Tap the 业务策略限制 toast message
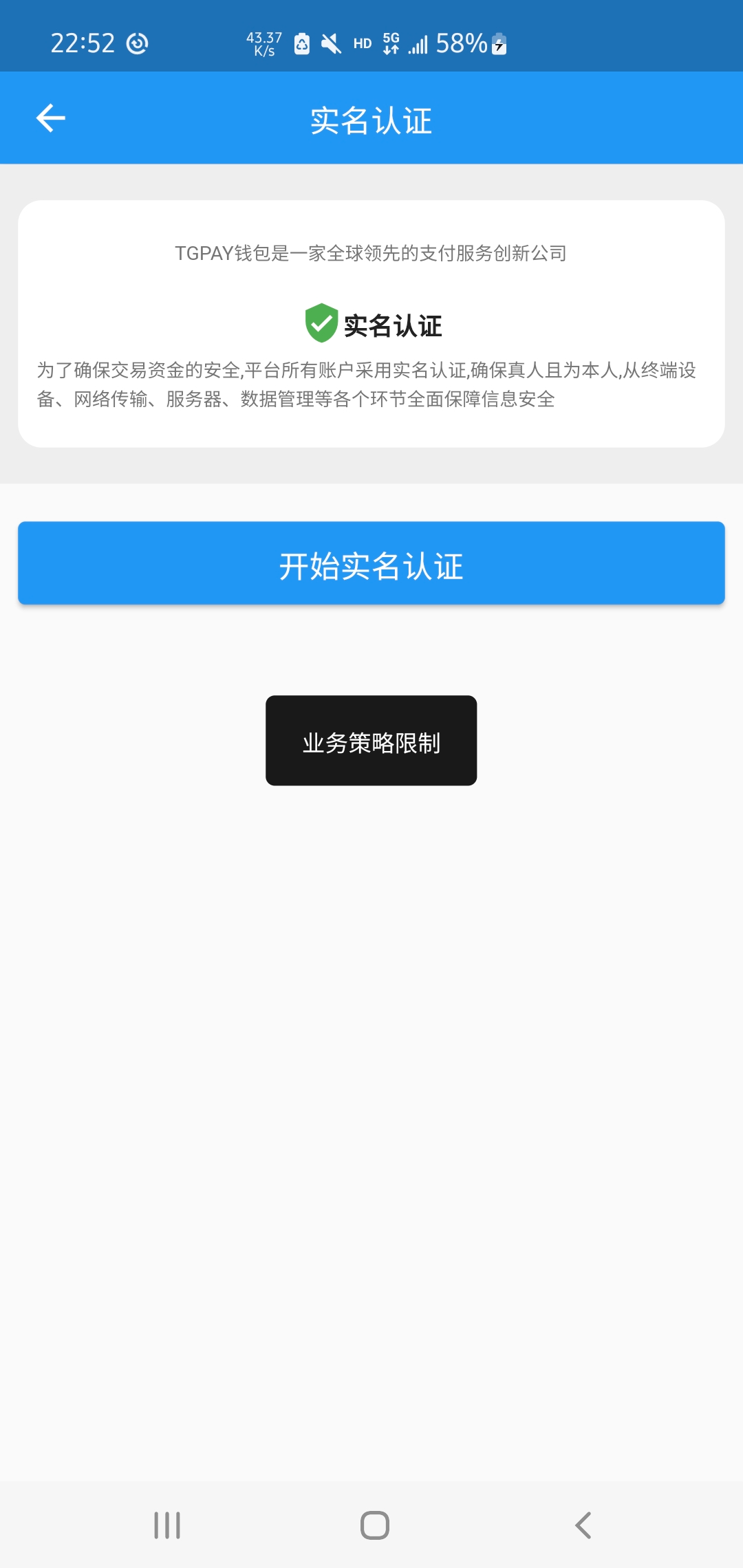This screenshot has width=743, height=1568. [x=371, y=741]
